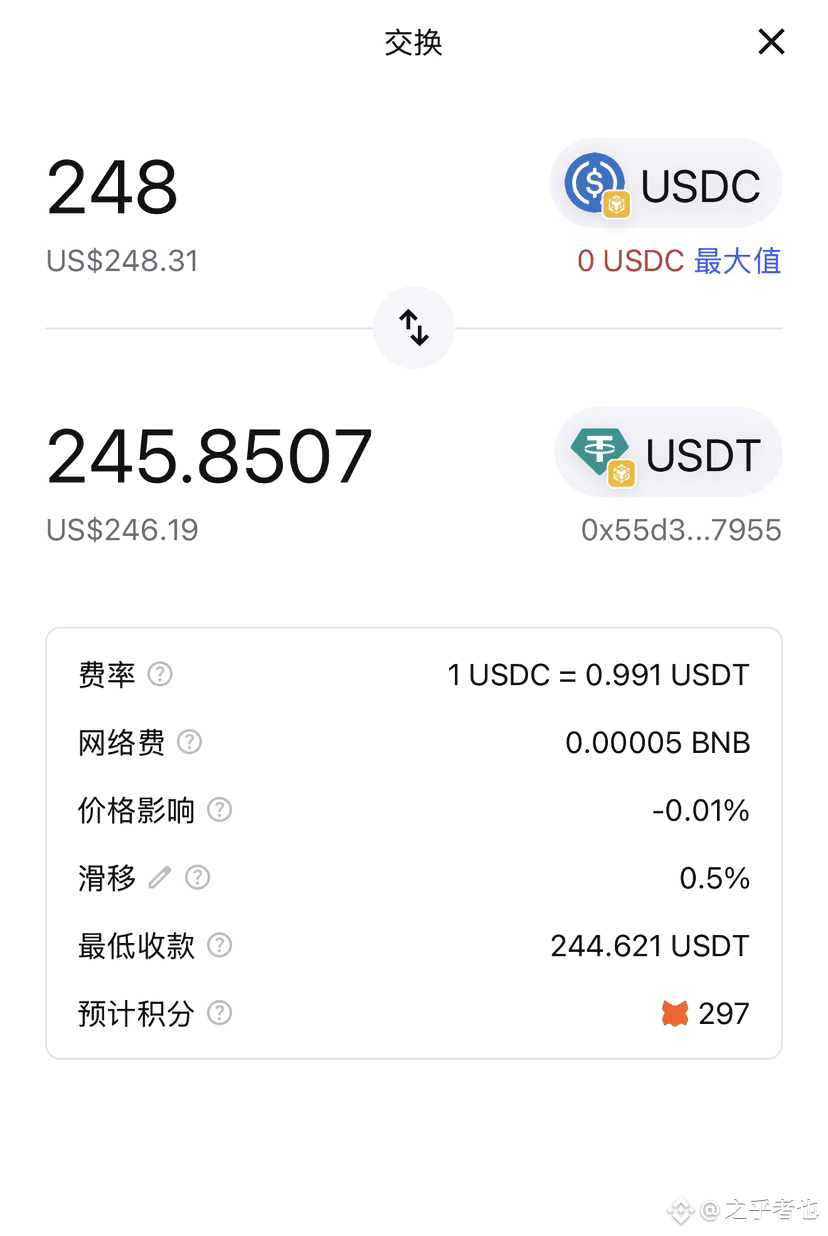Edit the 248 source amount field
828x1236 pixels.
112,188
